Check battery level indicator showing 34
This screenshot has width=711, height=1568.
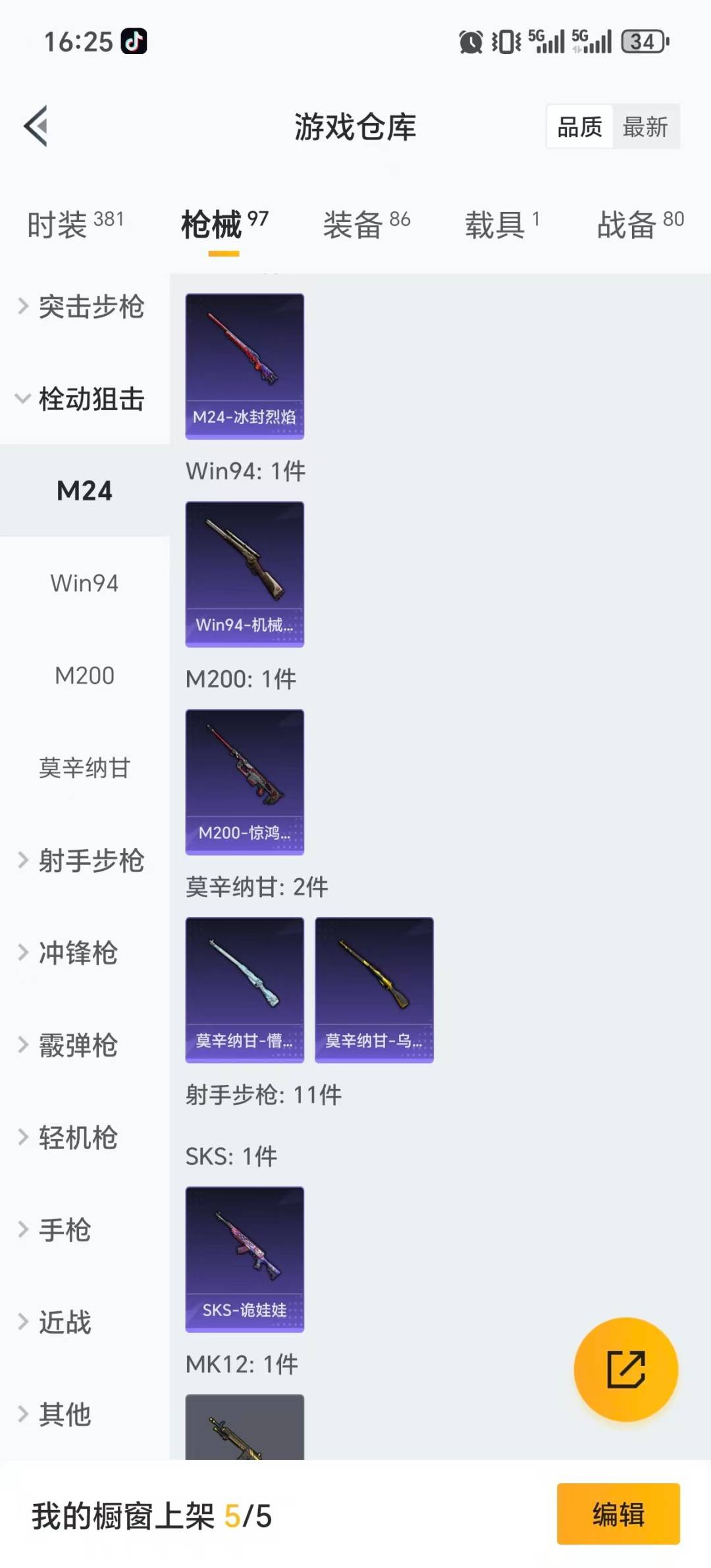[642, 41]
